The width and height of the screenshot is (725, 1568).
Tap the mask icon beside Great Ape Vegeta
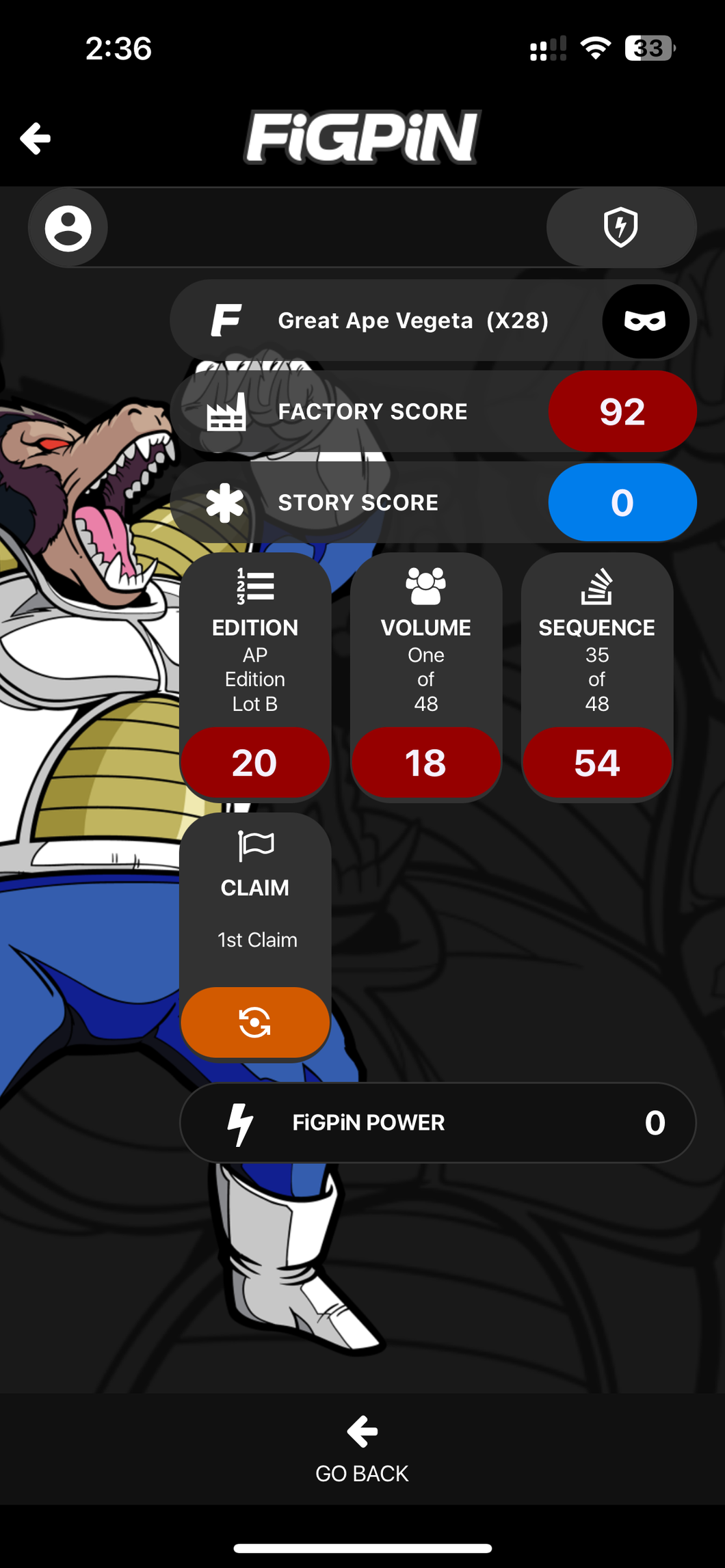pos(645,321)
